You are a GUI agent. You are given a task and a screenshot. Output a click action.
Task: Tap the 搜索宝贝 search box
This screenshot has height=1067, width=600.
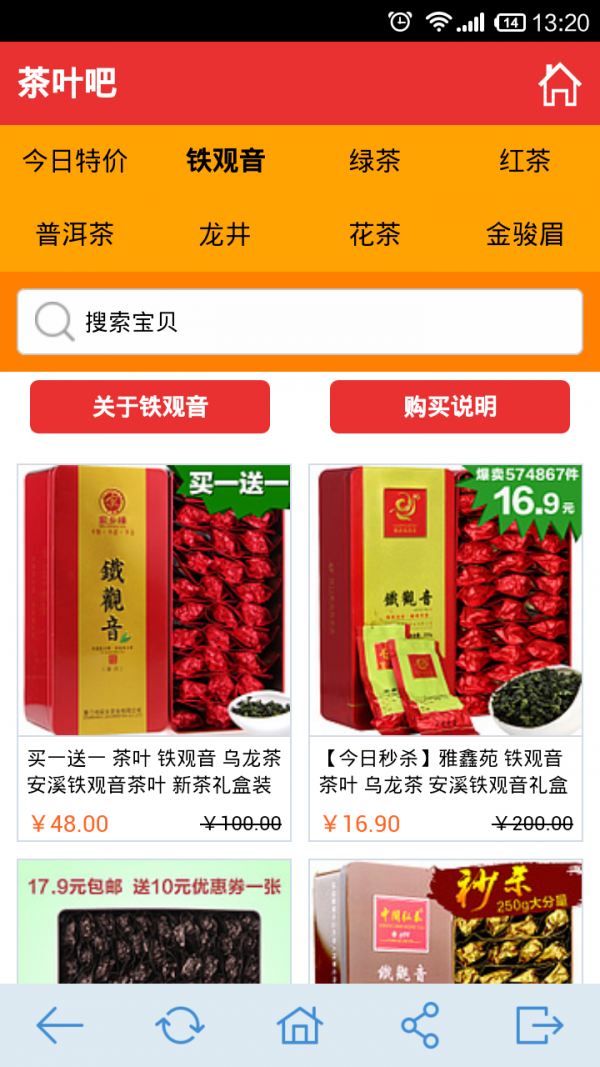[300, 322]
